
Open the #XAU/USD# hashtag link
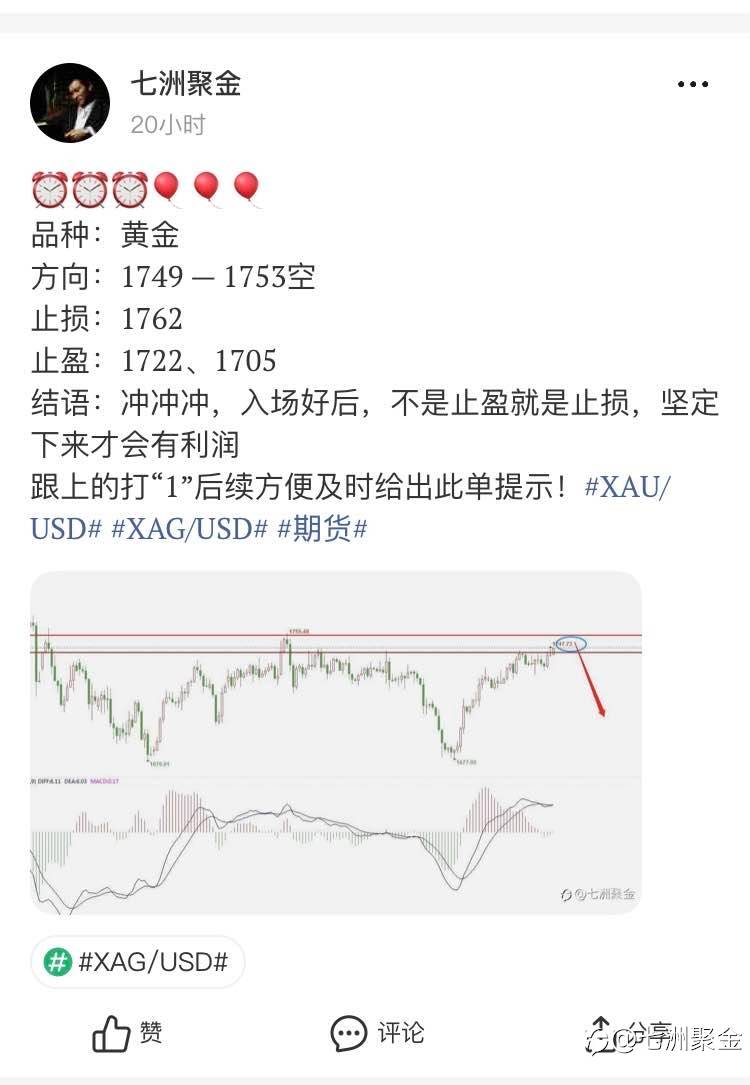click(x=627, y=489)
